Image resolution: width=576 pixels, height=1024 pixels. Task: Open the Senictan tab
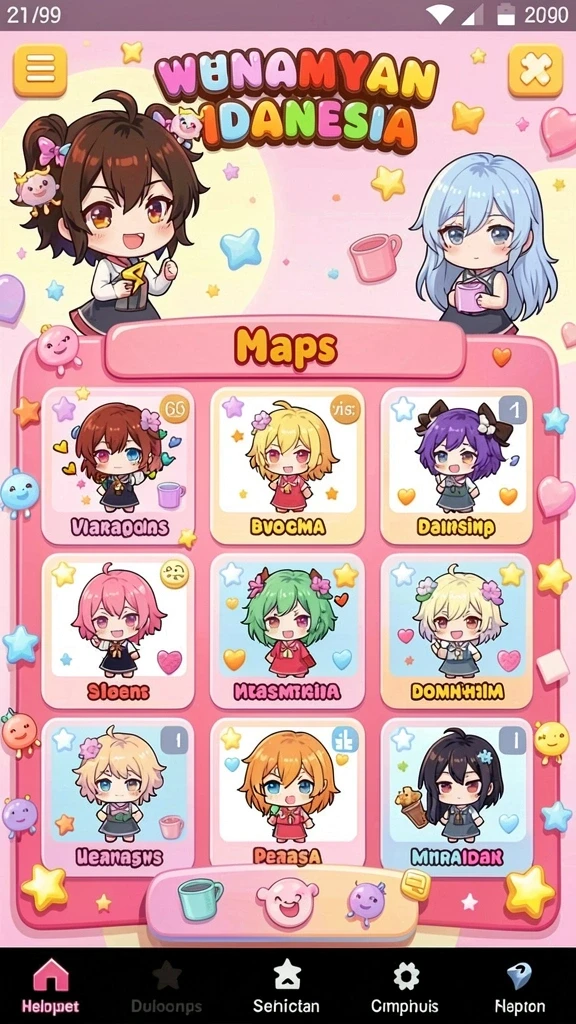pyautogui.click(x=287, y=986)
